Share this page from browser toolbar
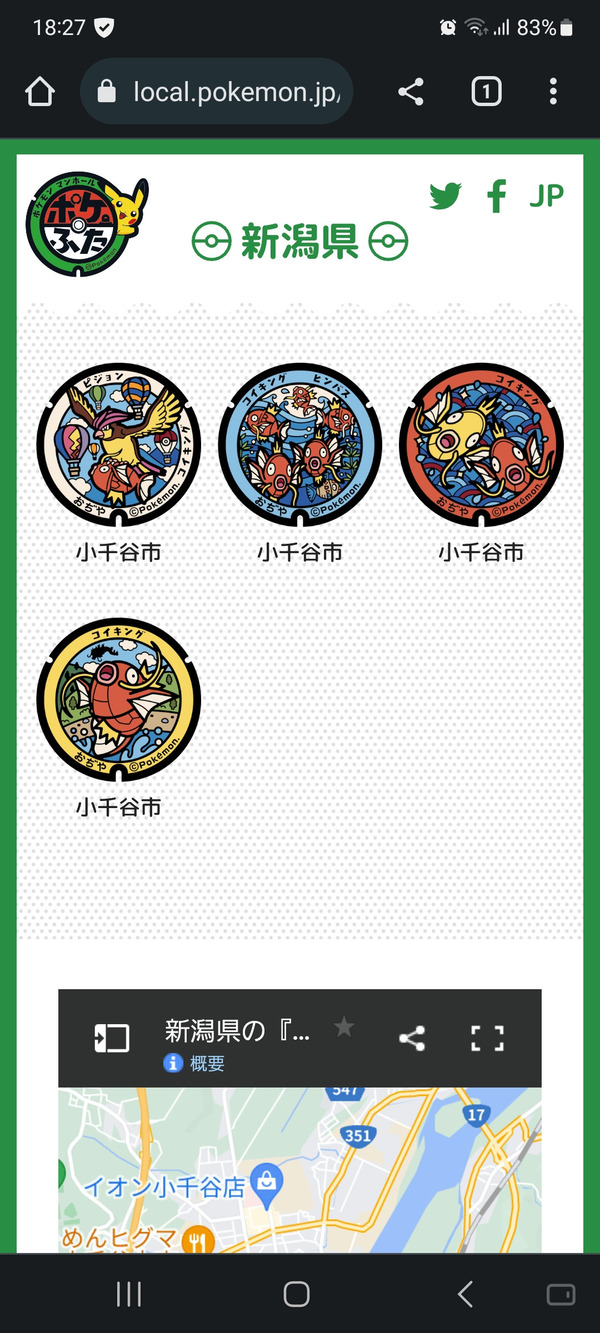Image resolution: width=600 pixels, height=1333 pixels. coord(411,92)
